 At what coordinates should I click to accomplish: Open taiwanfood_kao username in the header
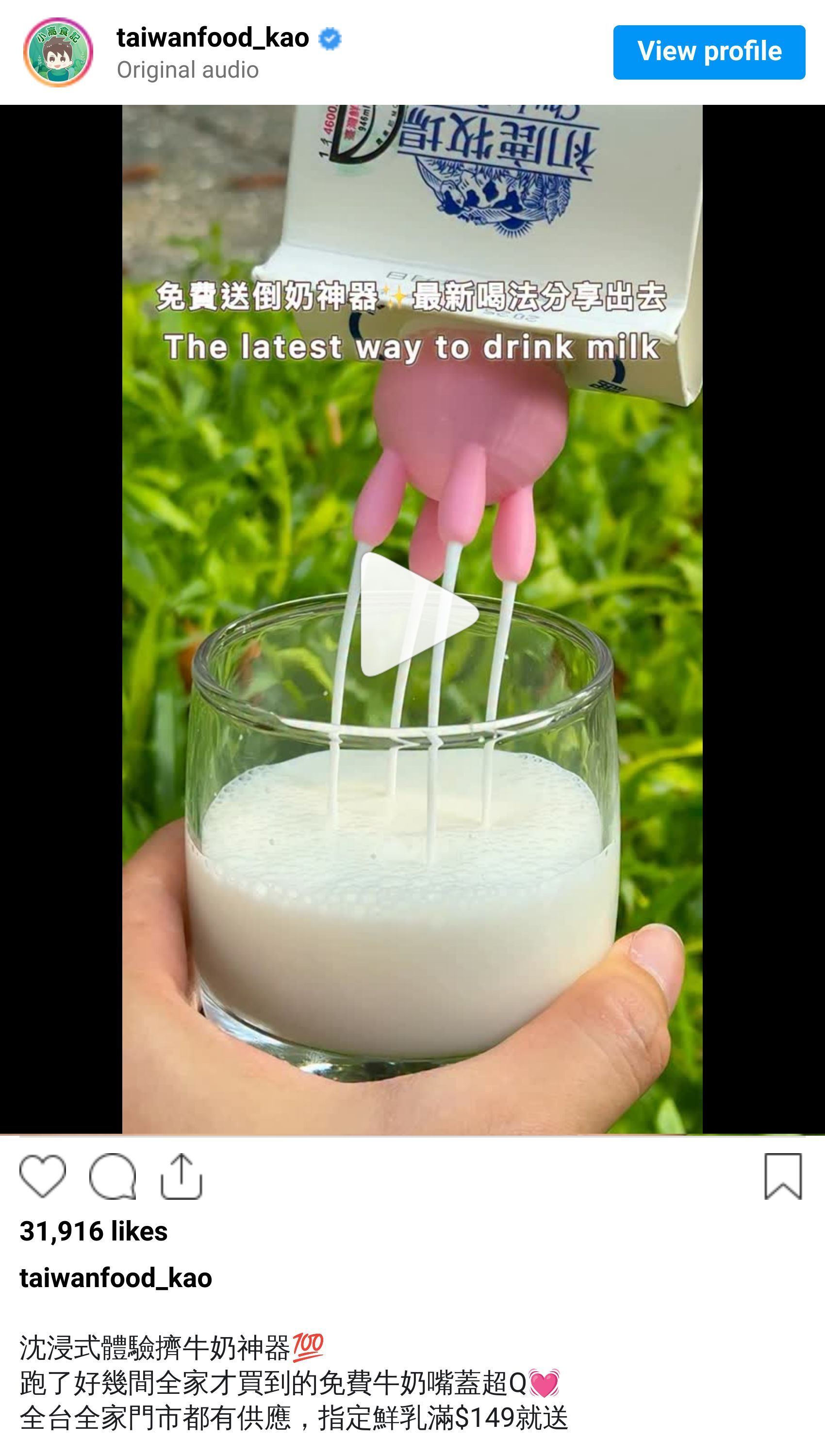[x=213, y=38]
